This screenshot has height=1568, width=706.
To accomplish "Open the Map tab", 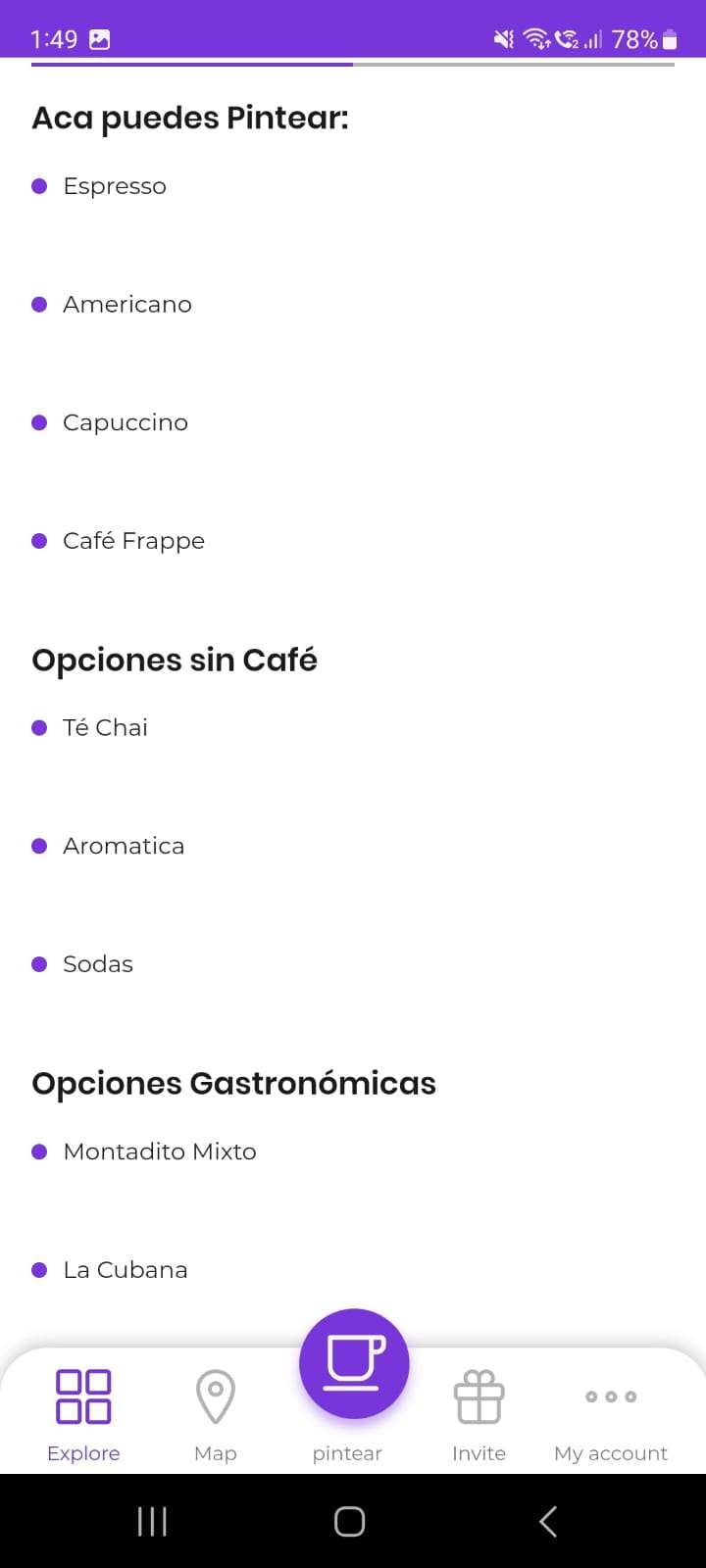I will pos(216,1413).
